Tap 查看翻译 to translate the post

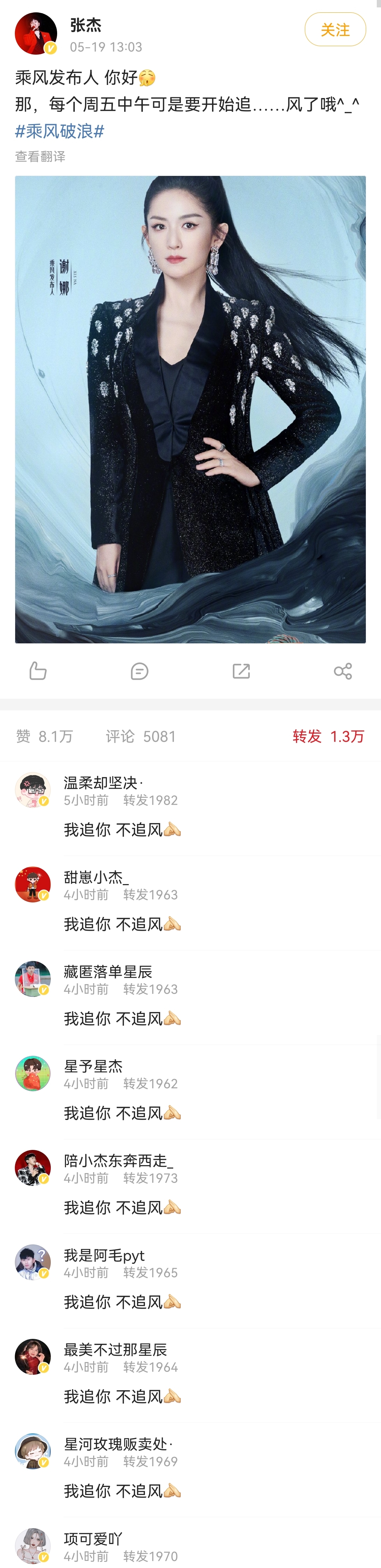click(x=40, y=157)
